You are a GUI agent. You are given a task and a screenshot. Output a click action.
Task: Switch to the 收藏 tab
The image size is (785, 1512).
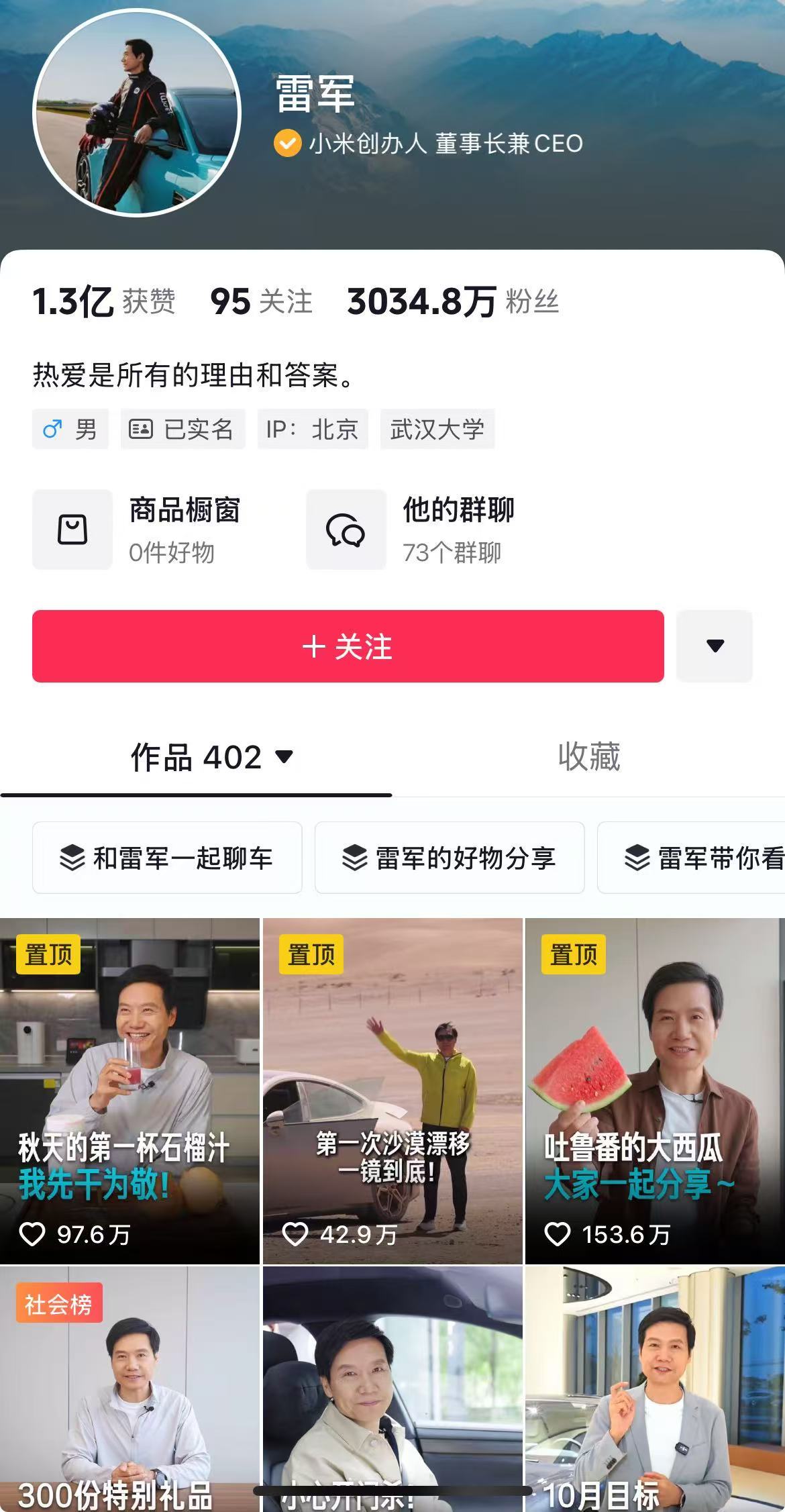click(588, 757)
